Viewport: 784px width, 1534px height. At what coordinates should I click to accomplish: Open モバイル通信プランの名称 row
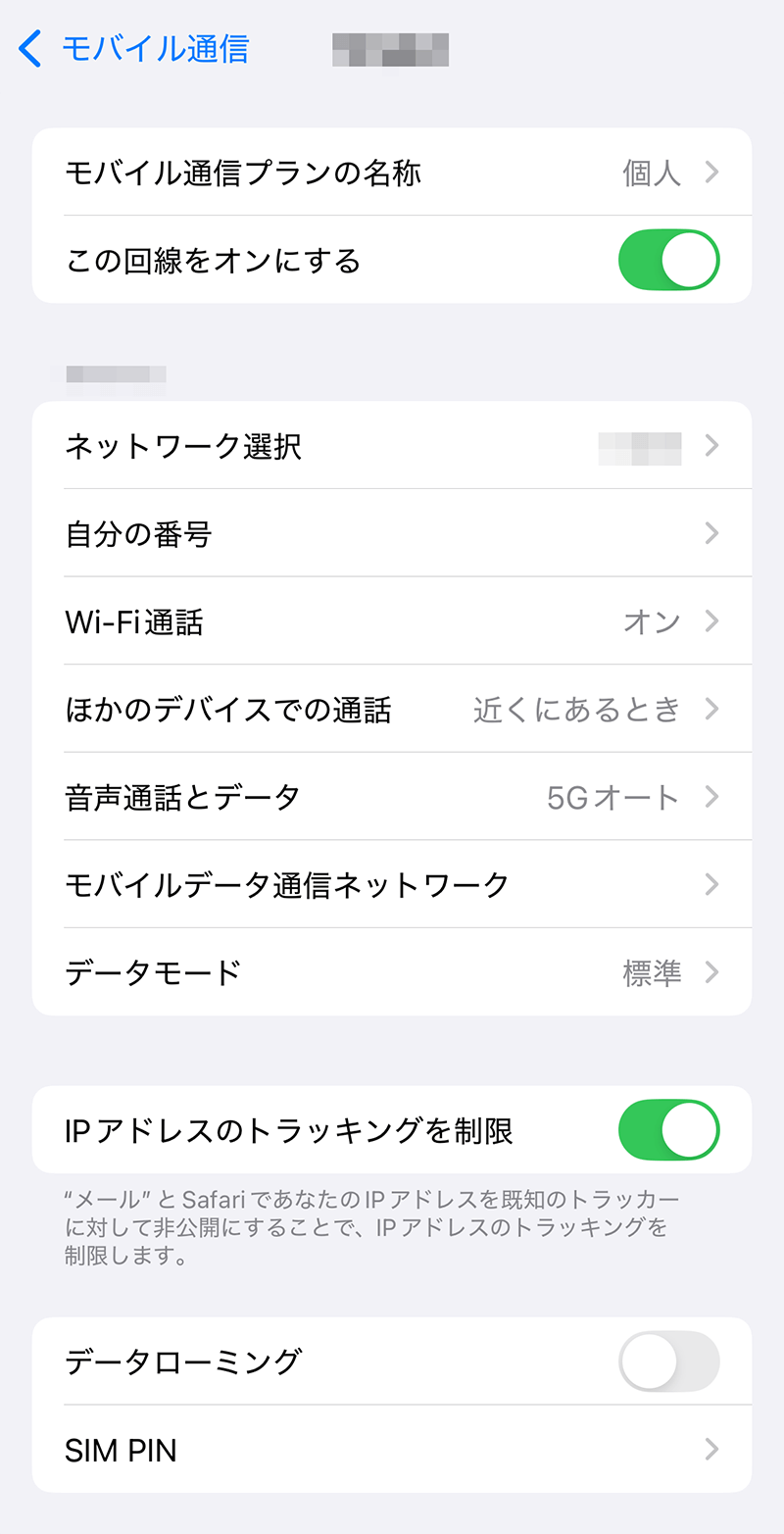point(392,173)
